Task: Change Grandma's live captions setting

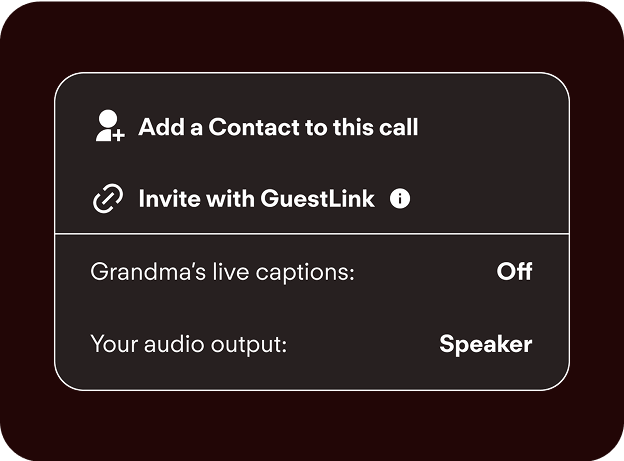Action: [514, 271]
